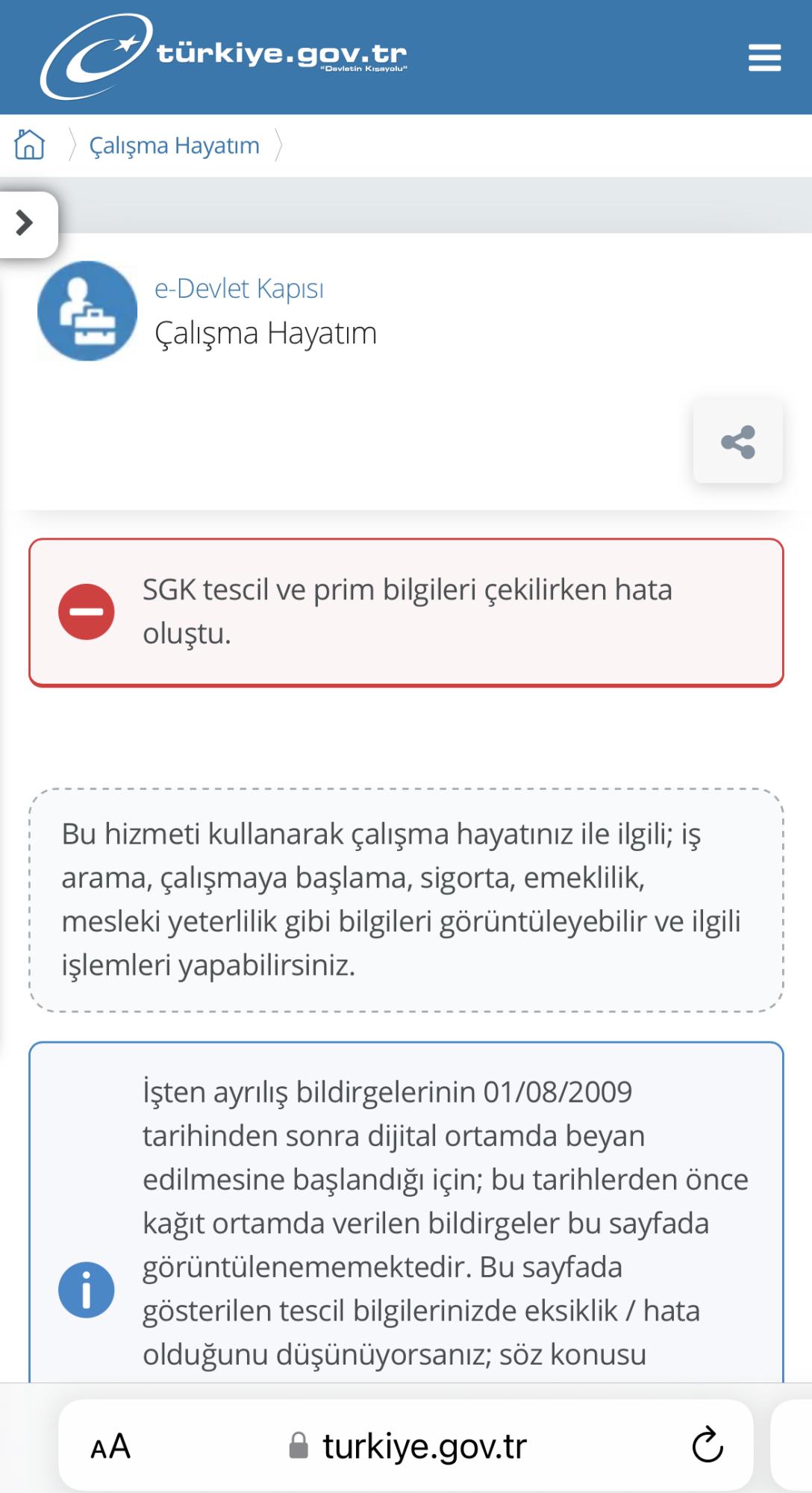The height and width of the screenshot is (1493, 812).
Task: Tap the türkiye.gov.tr logo
Action: (x=224, y=57)
